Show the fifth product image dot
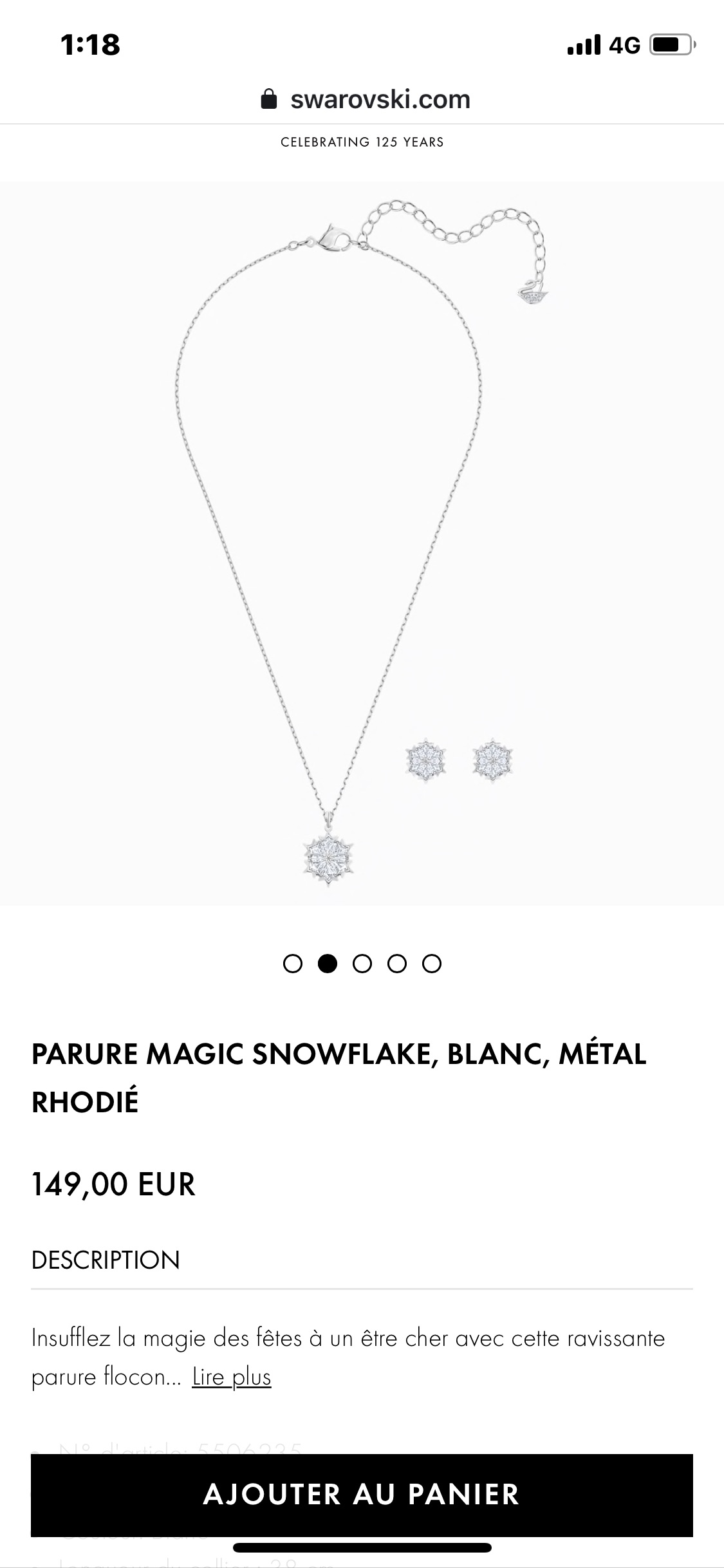 (x=432, y=964)
